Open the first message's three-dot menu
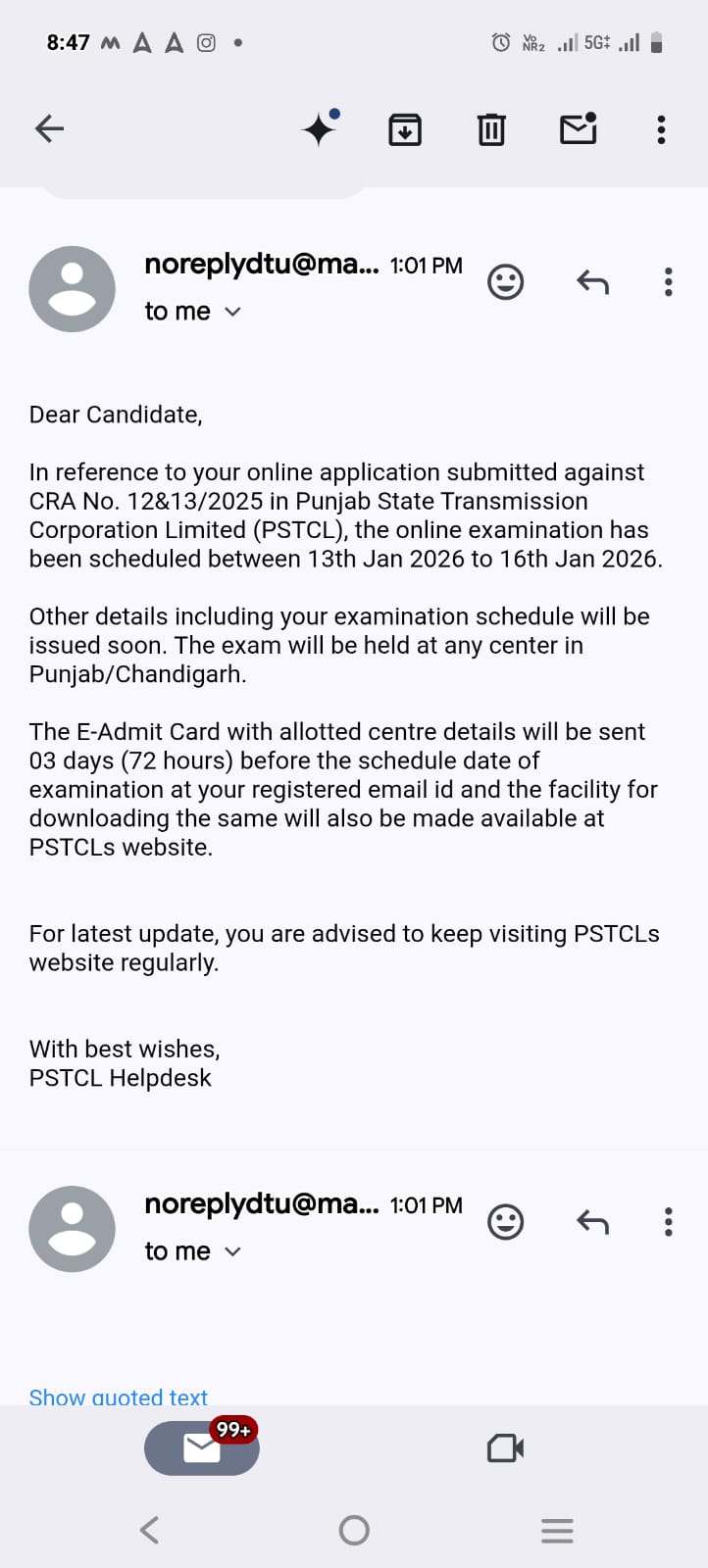The width and height of the screenshot is (708, 1568). 668,281
